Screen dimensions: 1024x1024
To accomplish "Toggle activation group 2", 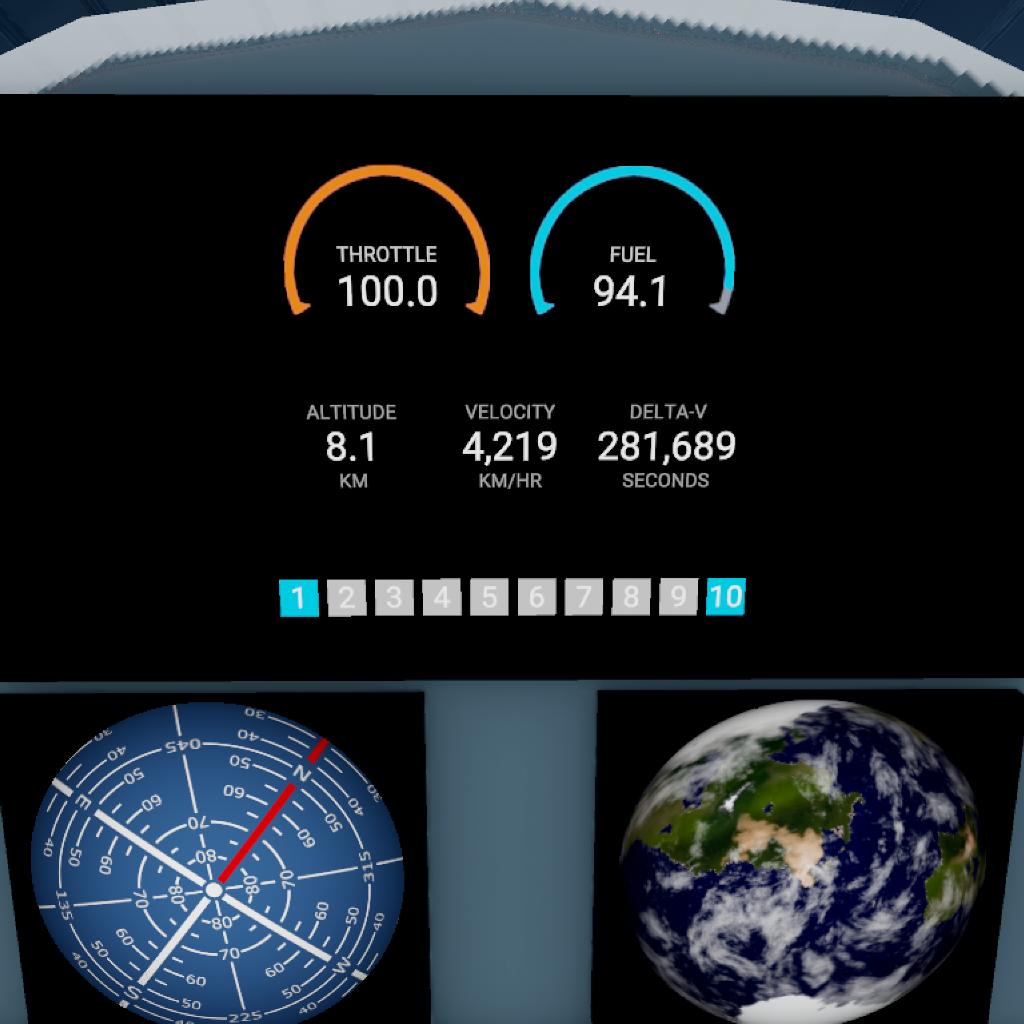I will coord(346,598).
